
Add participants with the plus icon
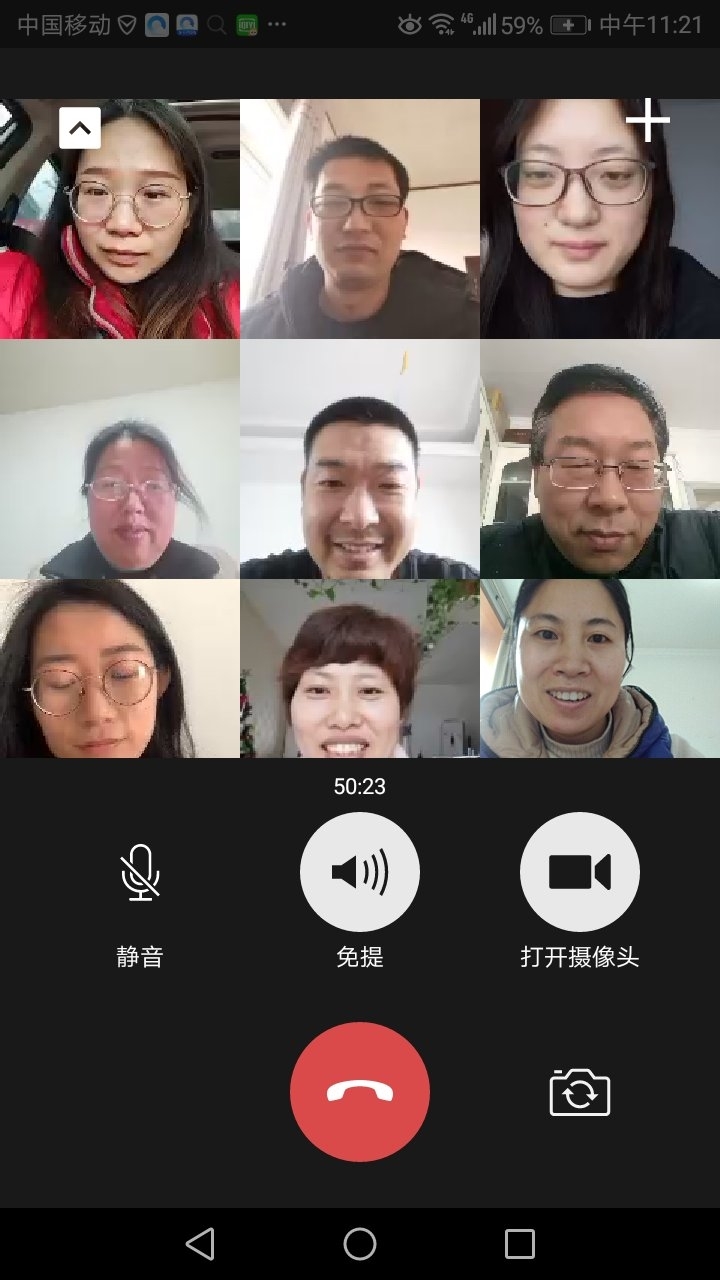coord(647,121)
